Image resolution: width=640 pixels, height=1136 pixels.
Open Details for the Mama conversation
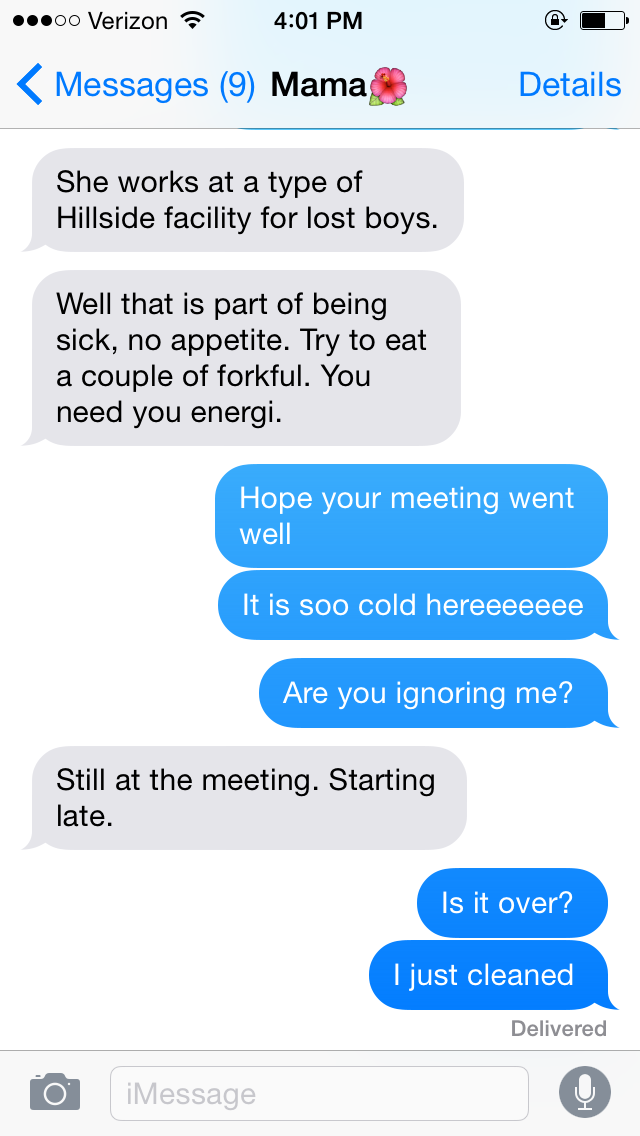click(x=569, y=86)
